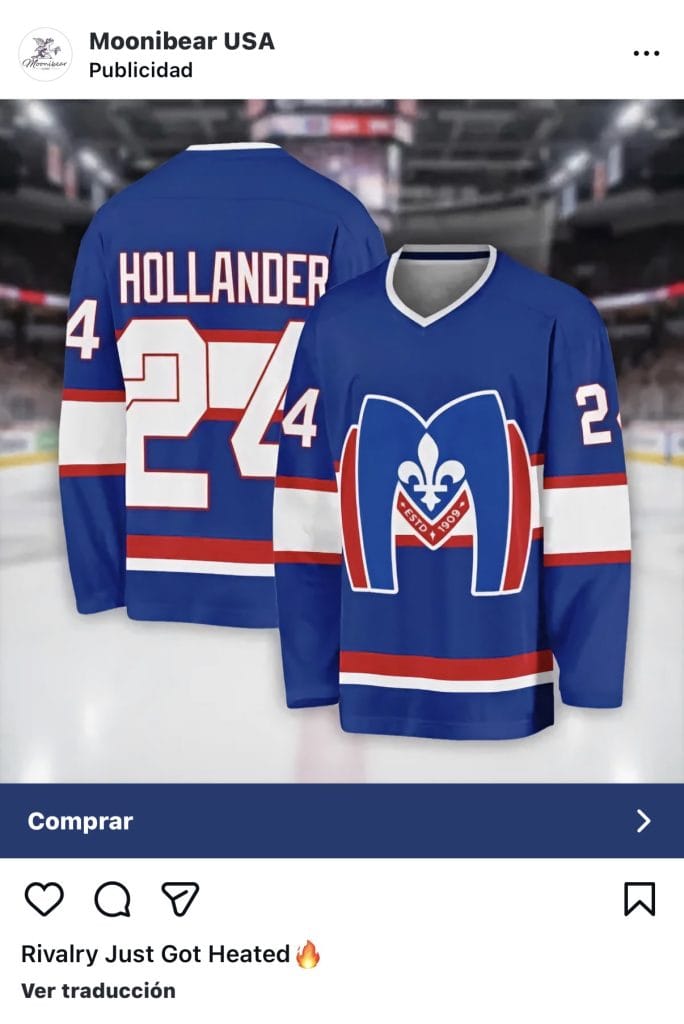Open the Hollander jersey ad image

point(342,440)
